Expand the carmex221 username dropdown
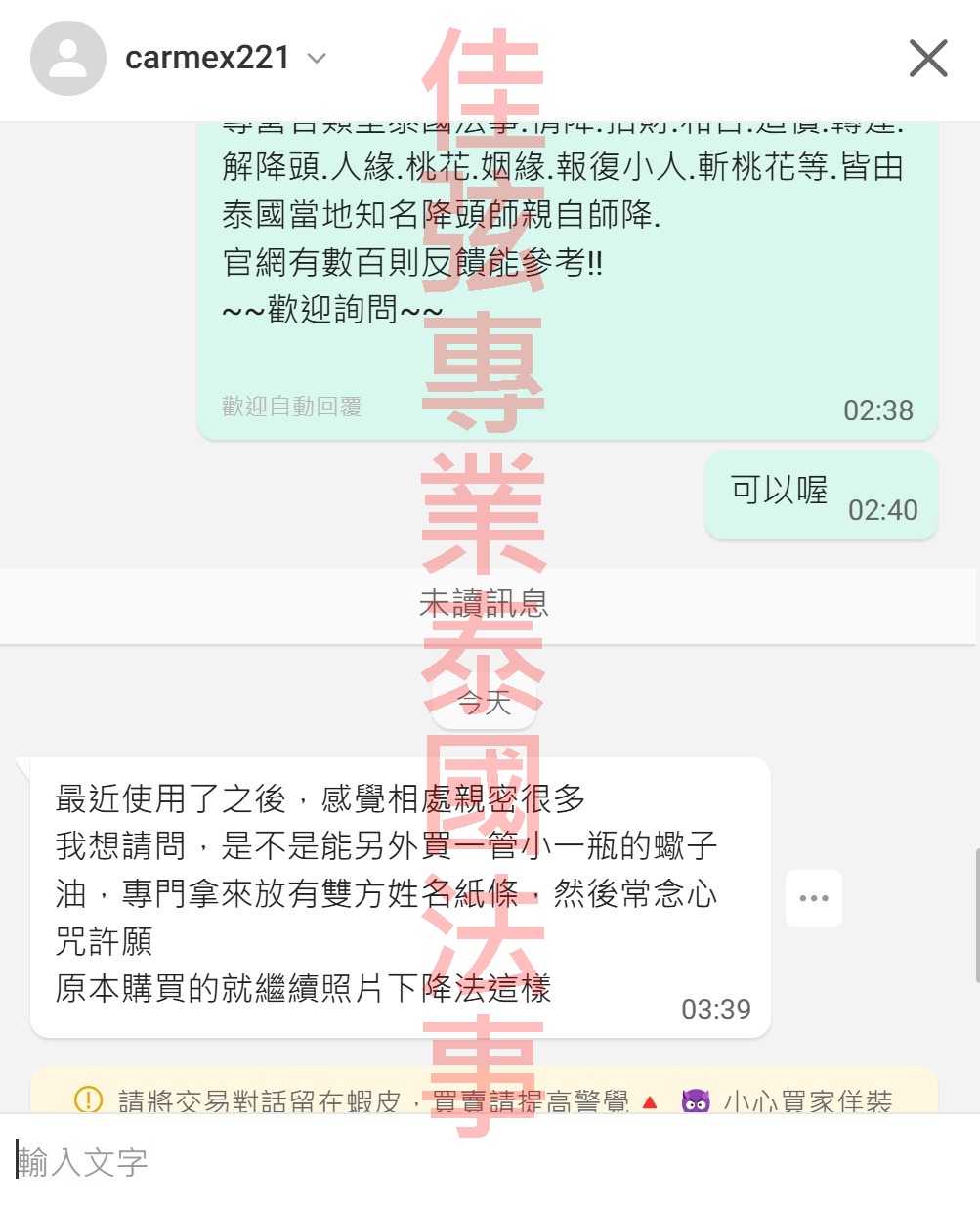The image size is (980, 1207). coord(317,59)
